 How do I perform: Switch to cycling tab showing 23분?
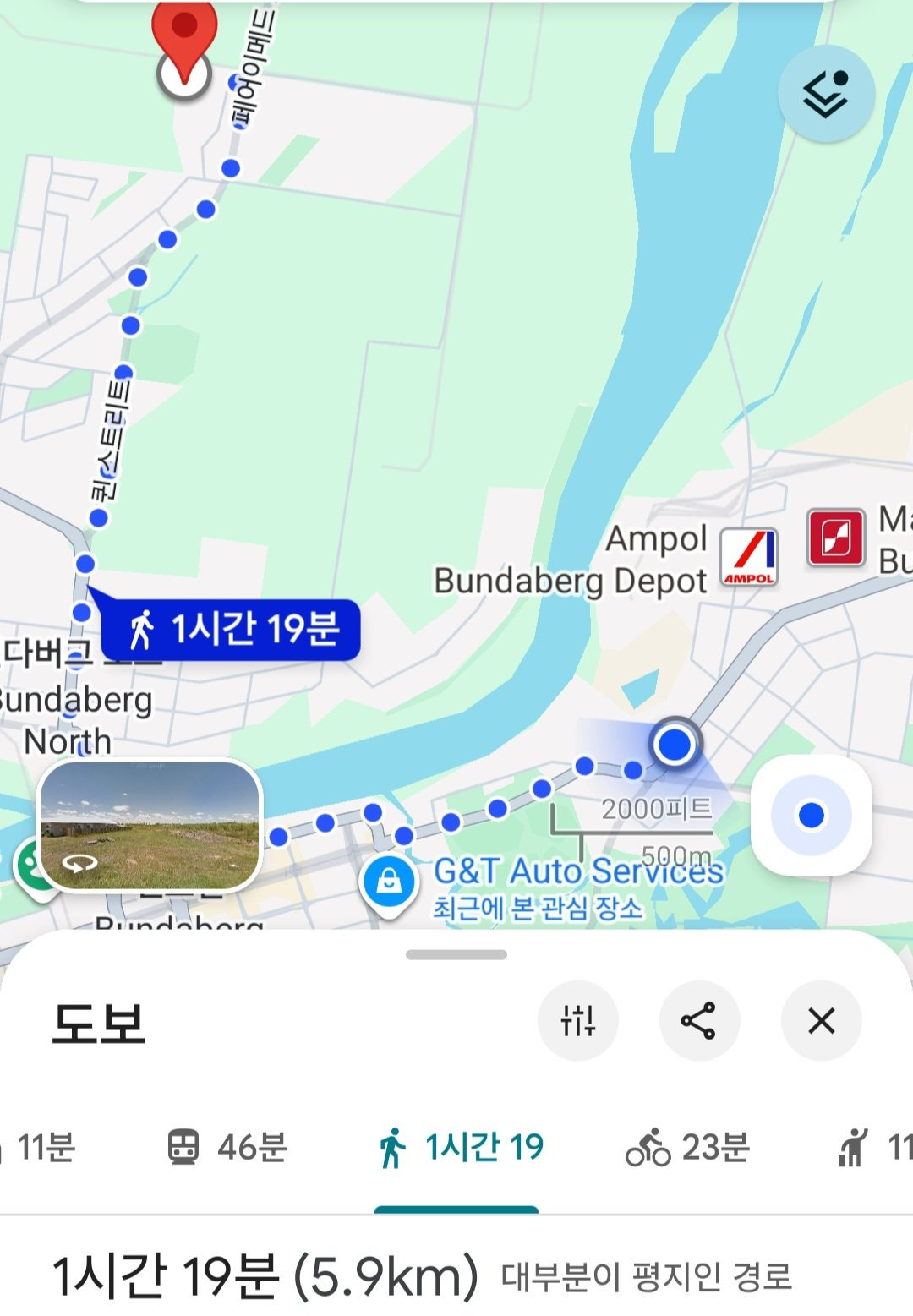tap(687, 1147)
